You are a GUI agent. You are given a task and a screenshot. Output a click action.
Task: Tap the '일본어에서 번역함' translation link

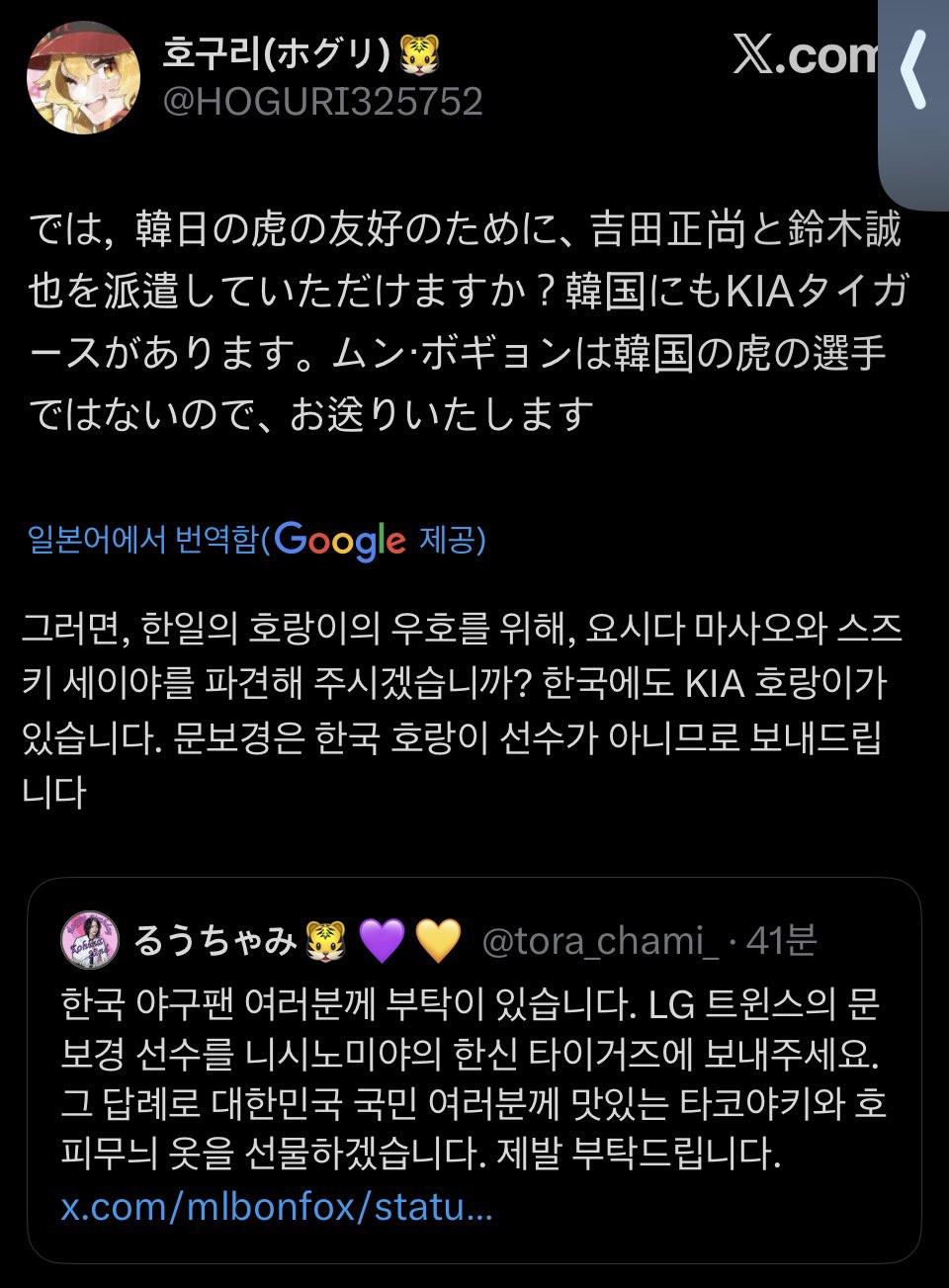click(143, 540)
